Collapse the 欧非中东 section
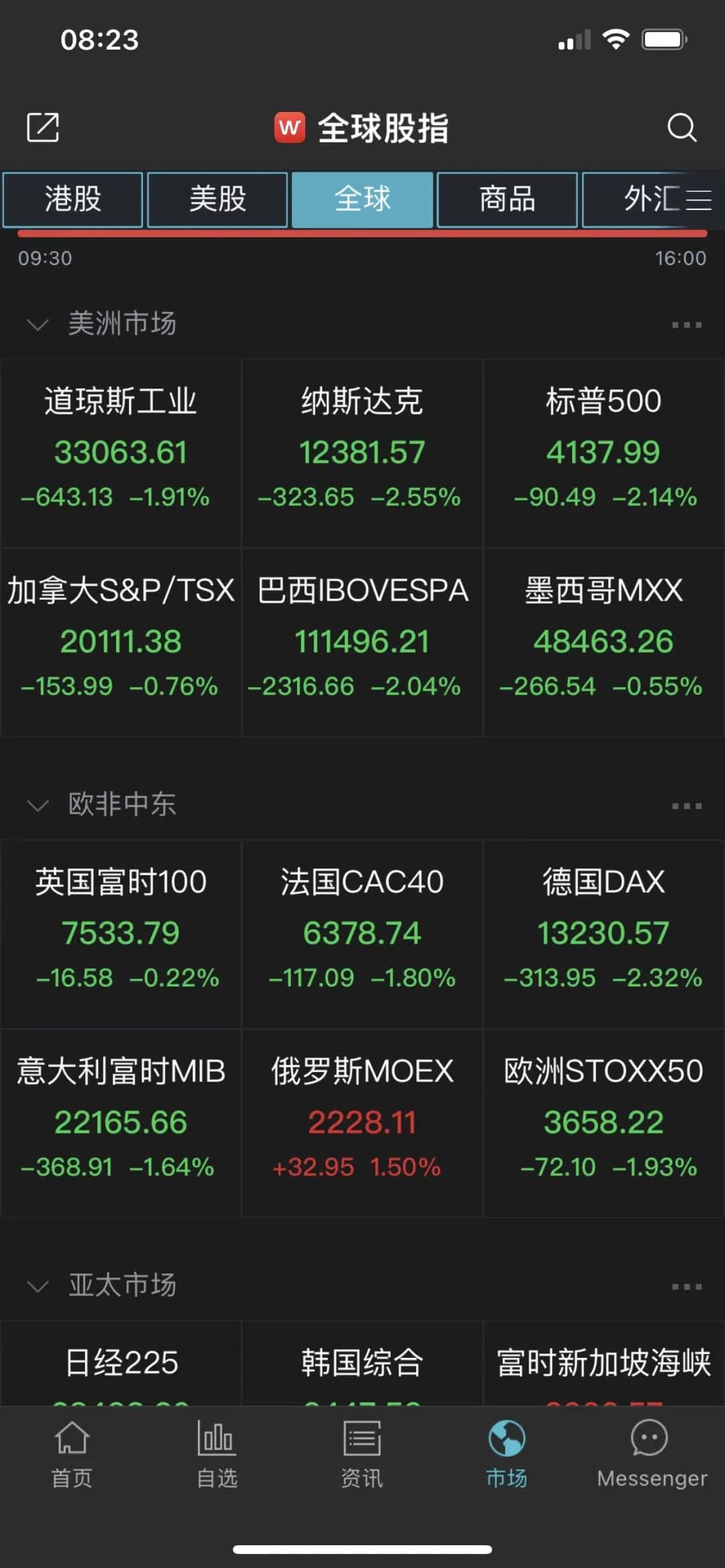 (38, 805)
